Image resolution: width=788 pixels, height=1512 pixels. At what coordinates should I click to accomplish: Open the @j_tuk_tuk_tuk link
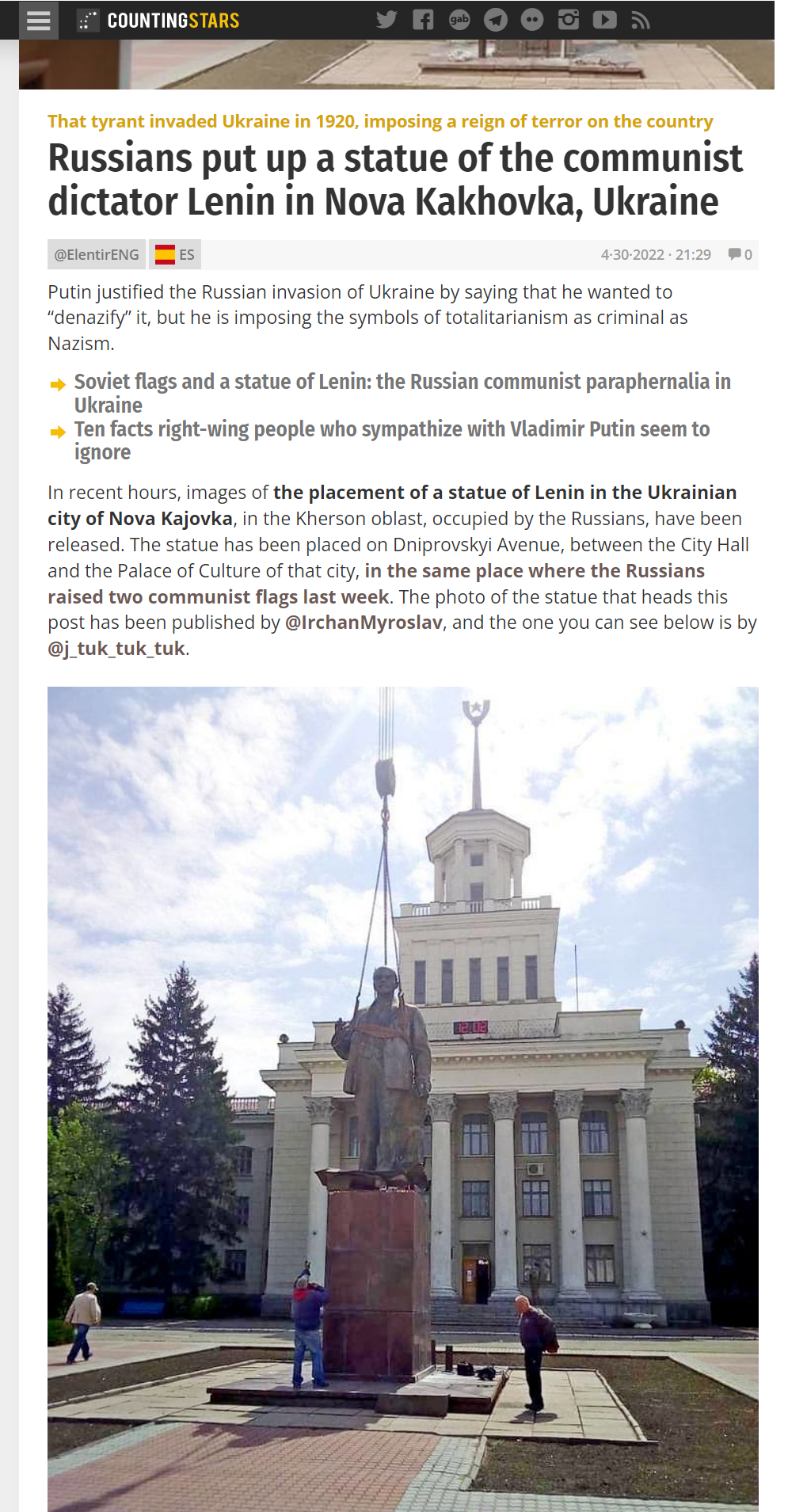tap(116, 649)
